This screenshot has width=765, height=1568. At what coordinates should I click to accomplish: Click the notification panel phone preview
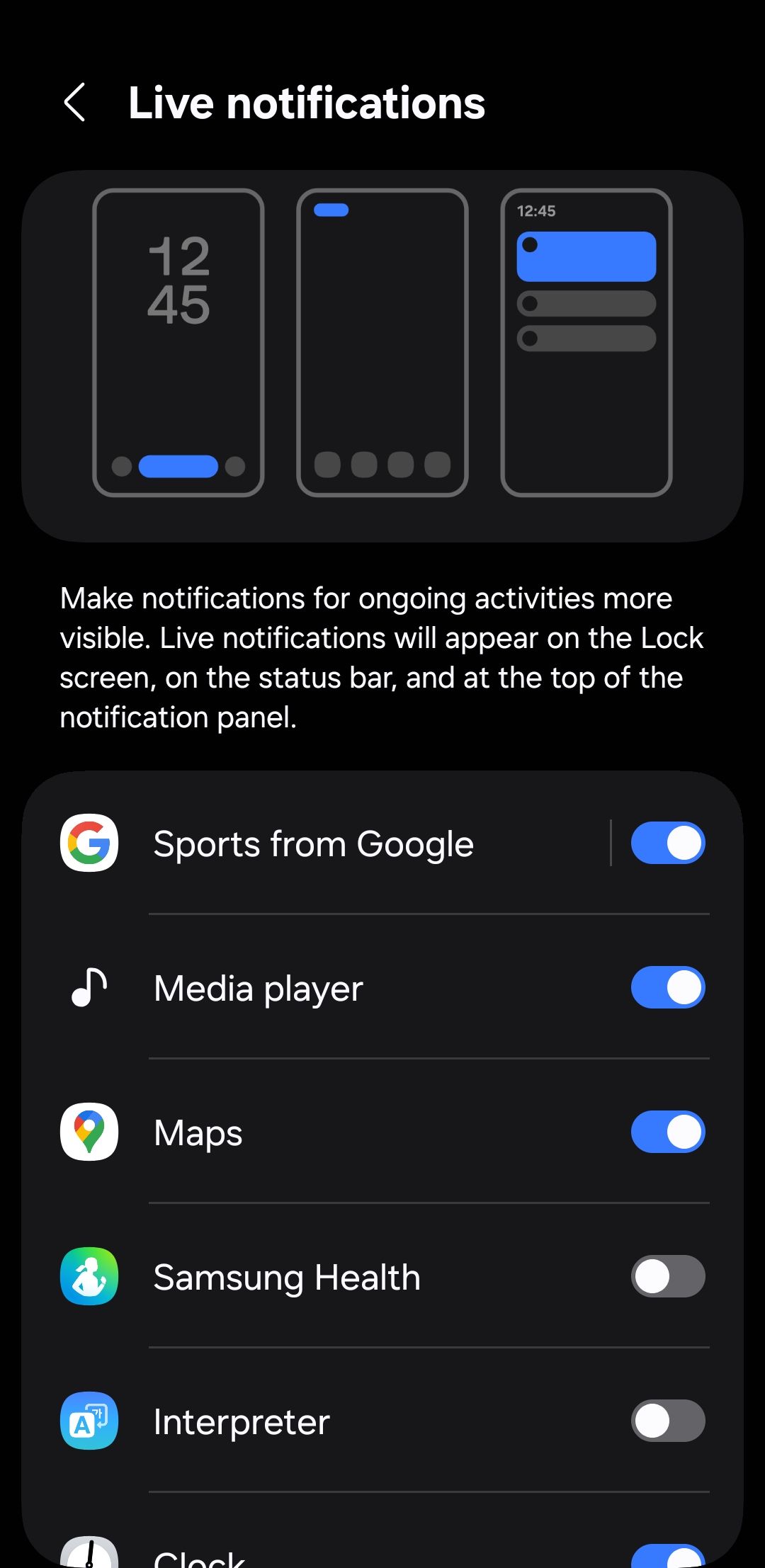click(x=586, y=340)
